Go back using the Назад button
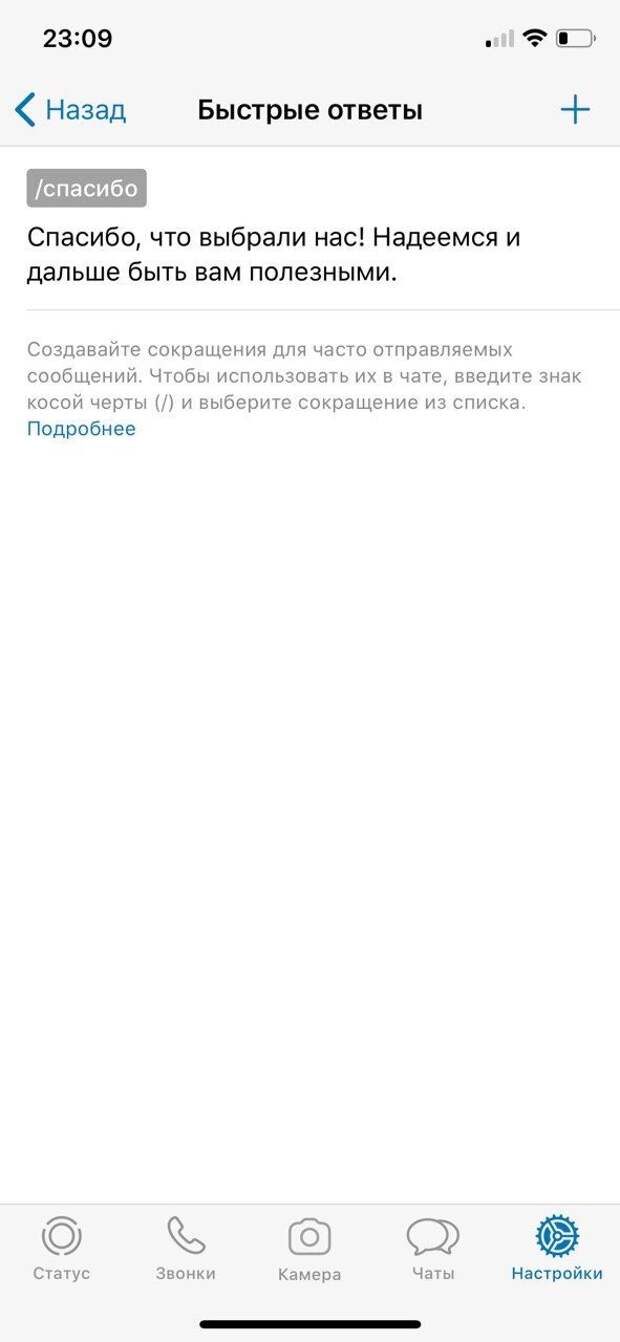The image size is (620, 1342). (x=70, y=109)
